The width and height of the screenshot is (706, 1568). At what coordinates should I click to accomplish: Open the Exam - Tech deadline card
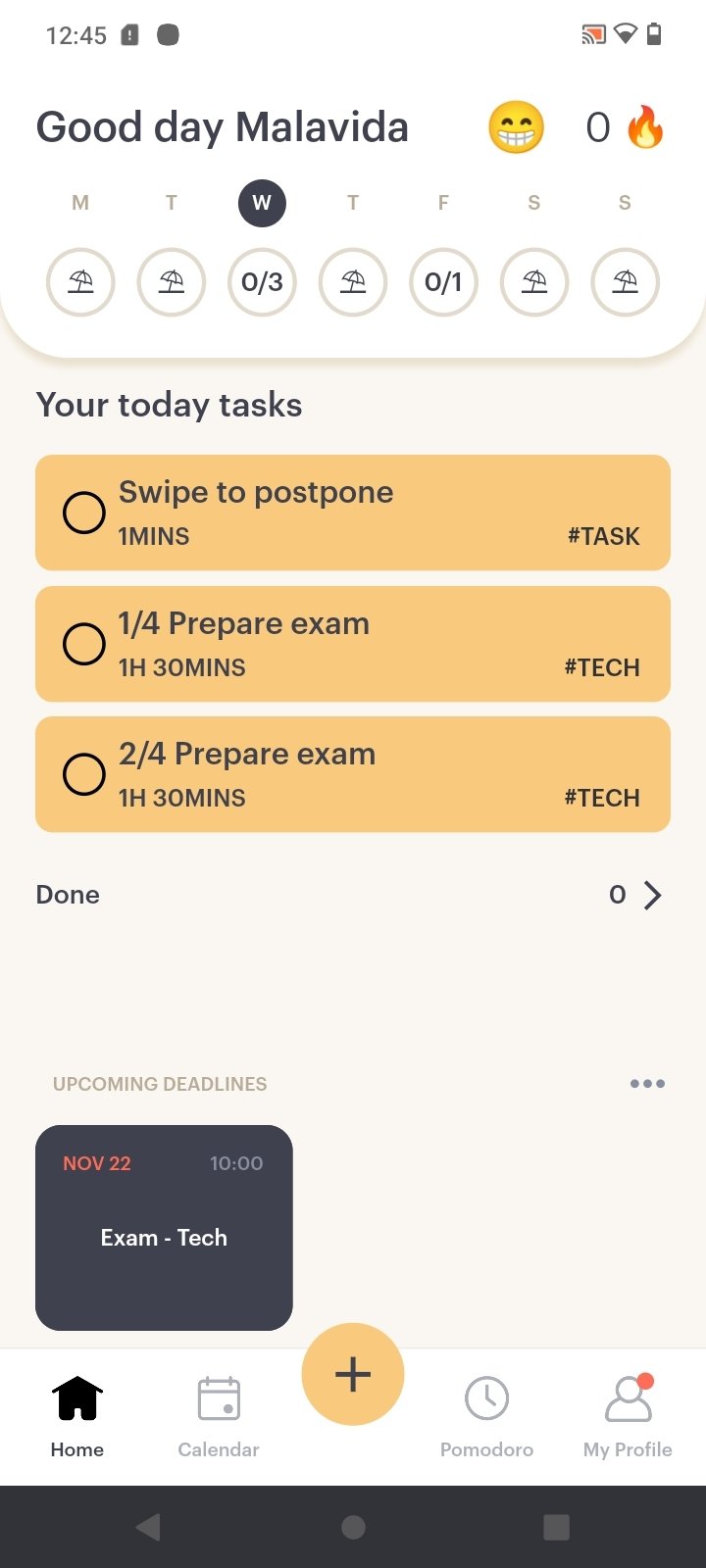click(164, 1228)
